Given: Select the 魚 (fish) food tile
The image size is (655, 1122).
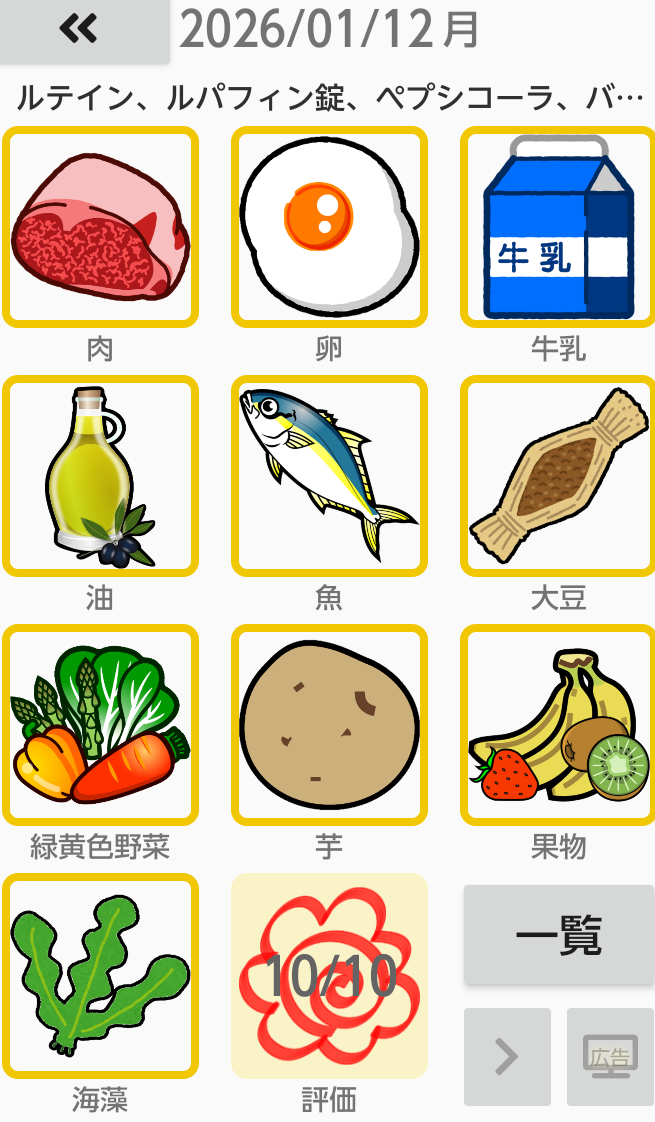Looking at the screenshot, I should [x=329, y=476].
